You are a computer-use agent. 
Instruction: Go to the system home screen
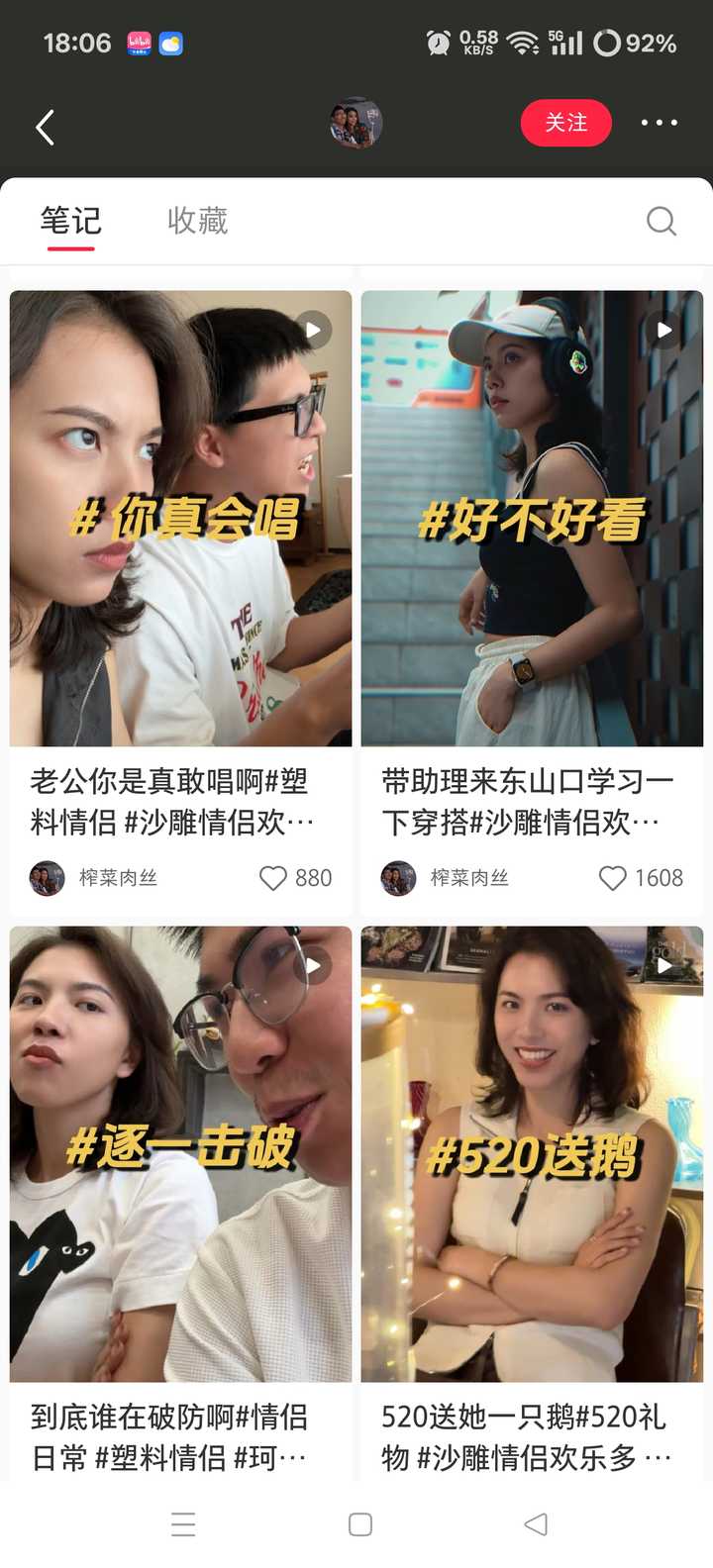360,1524
